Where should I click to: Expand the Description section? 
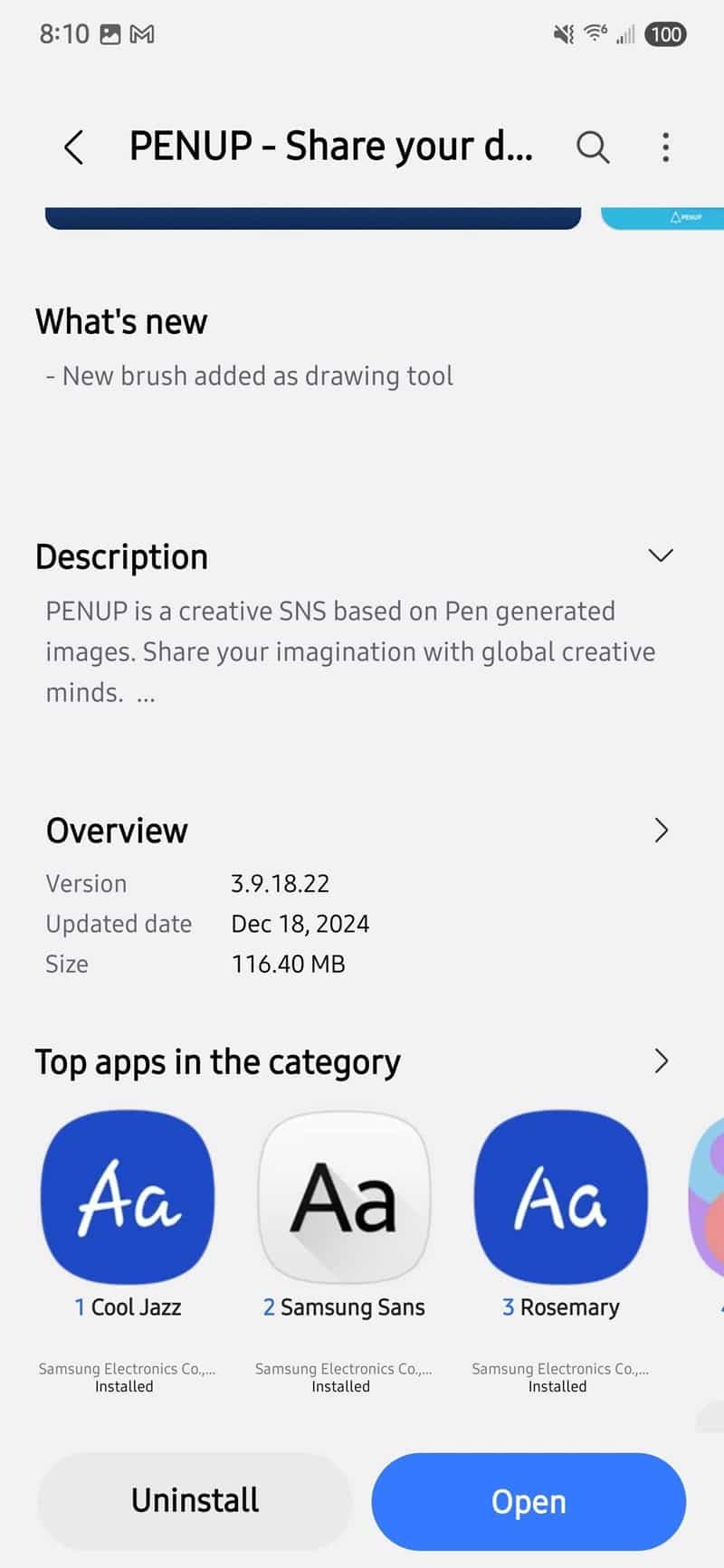tap(662, 556)
